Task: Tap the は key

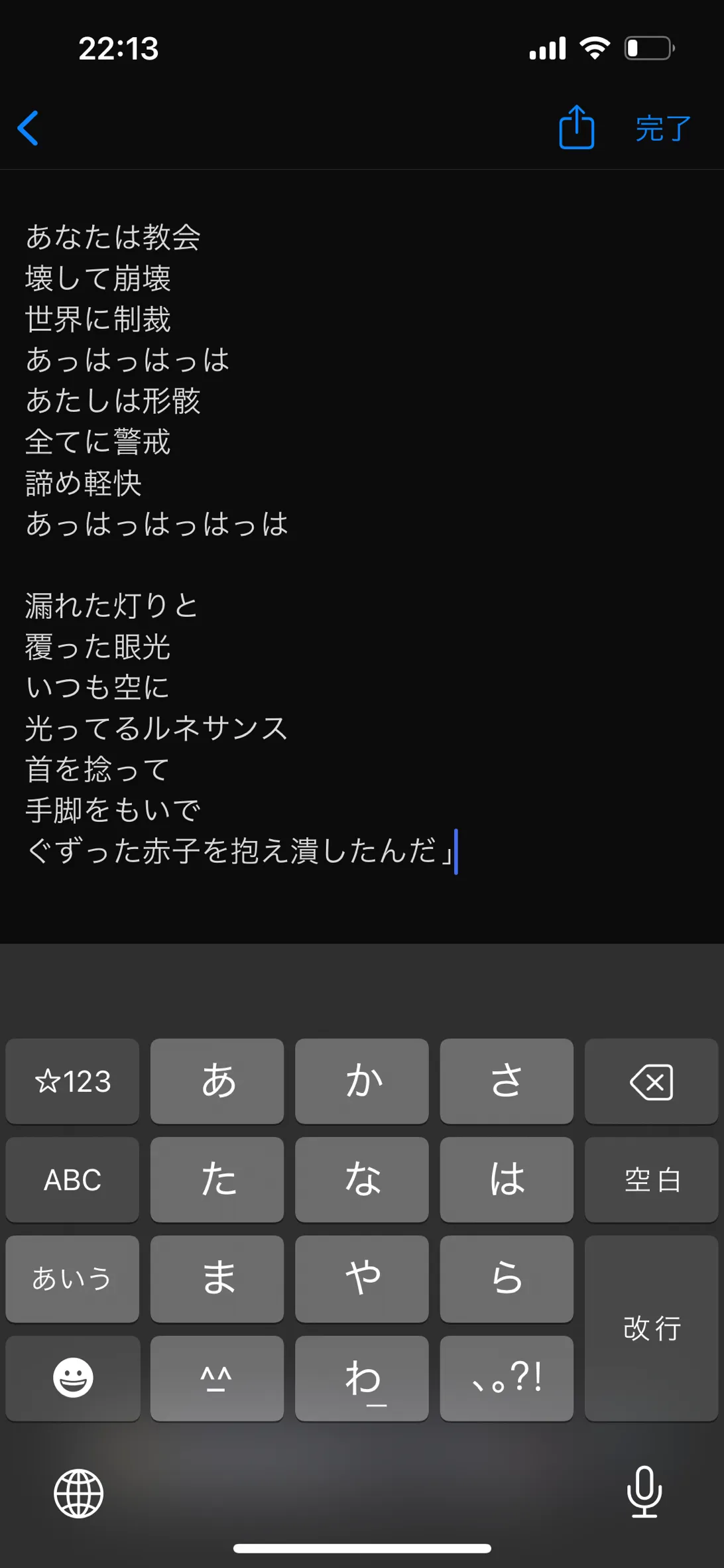Action: point(507,1179)
